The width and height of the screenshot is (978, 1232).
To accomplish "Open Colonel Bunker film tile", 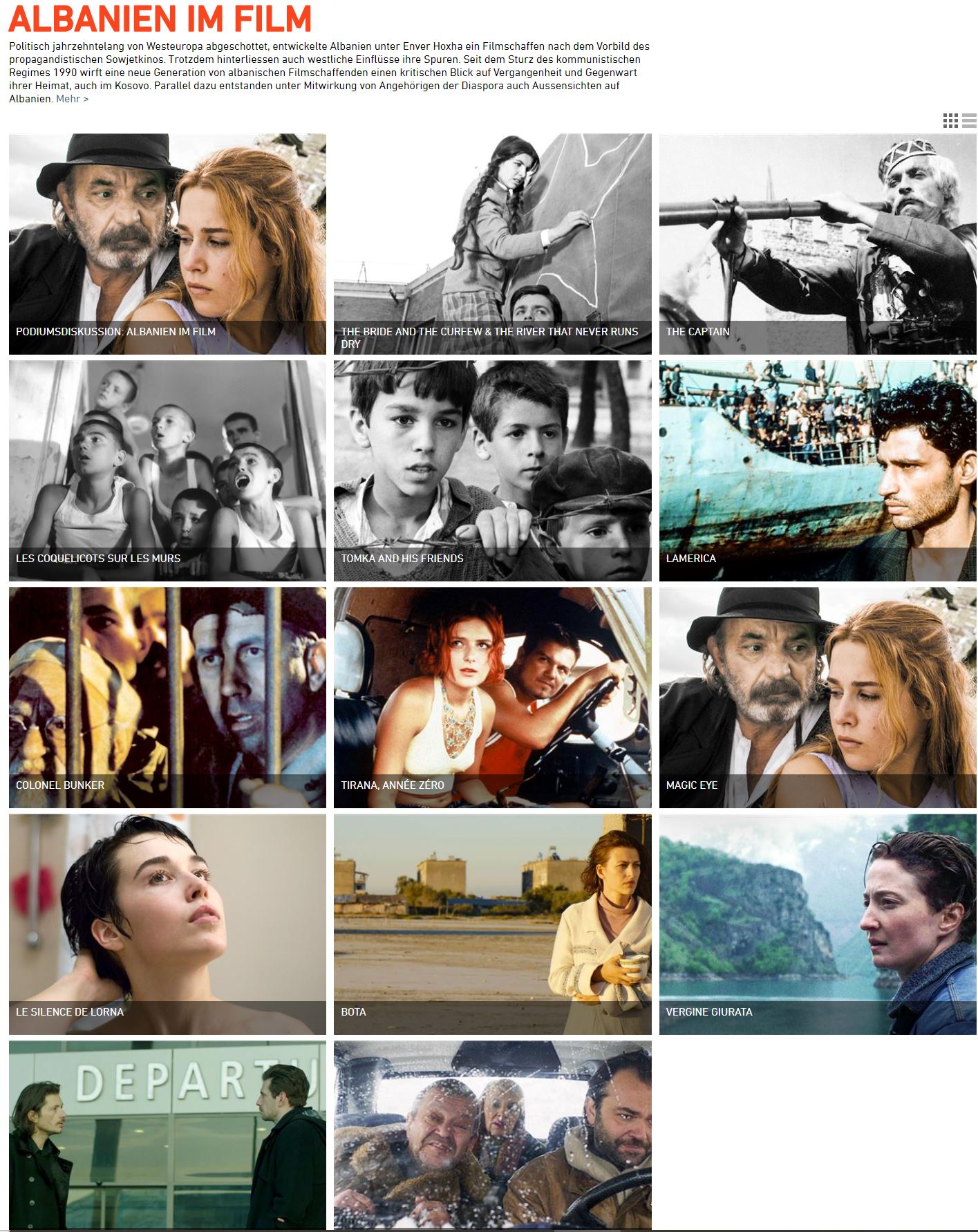I will tap(167, 697).
